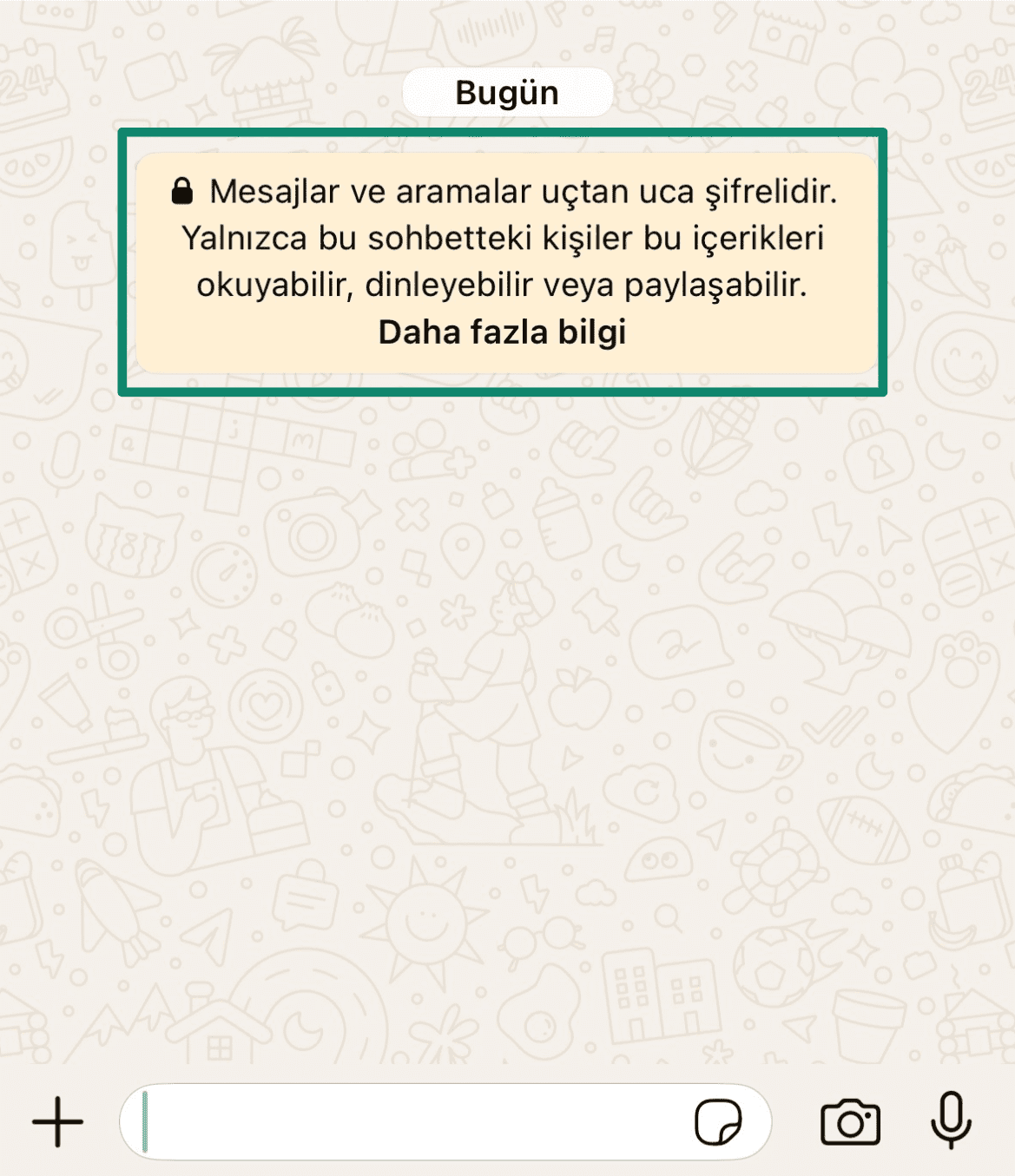Open the sticker picker icon
Viewport: 1015px width, 1176px height.
[x=718, y=1122]
